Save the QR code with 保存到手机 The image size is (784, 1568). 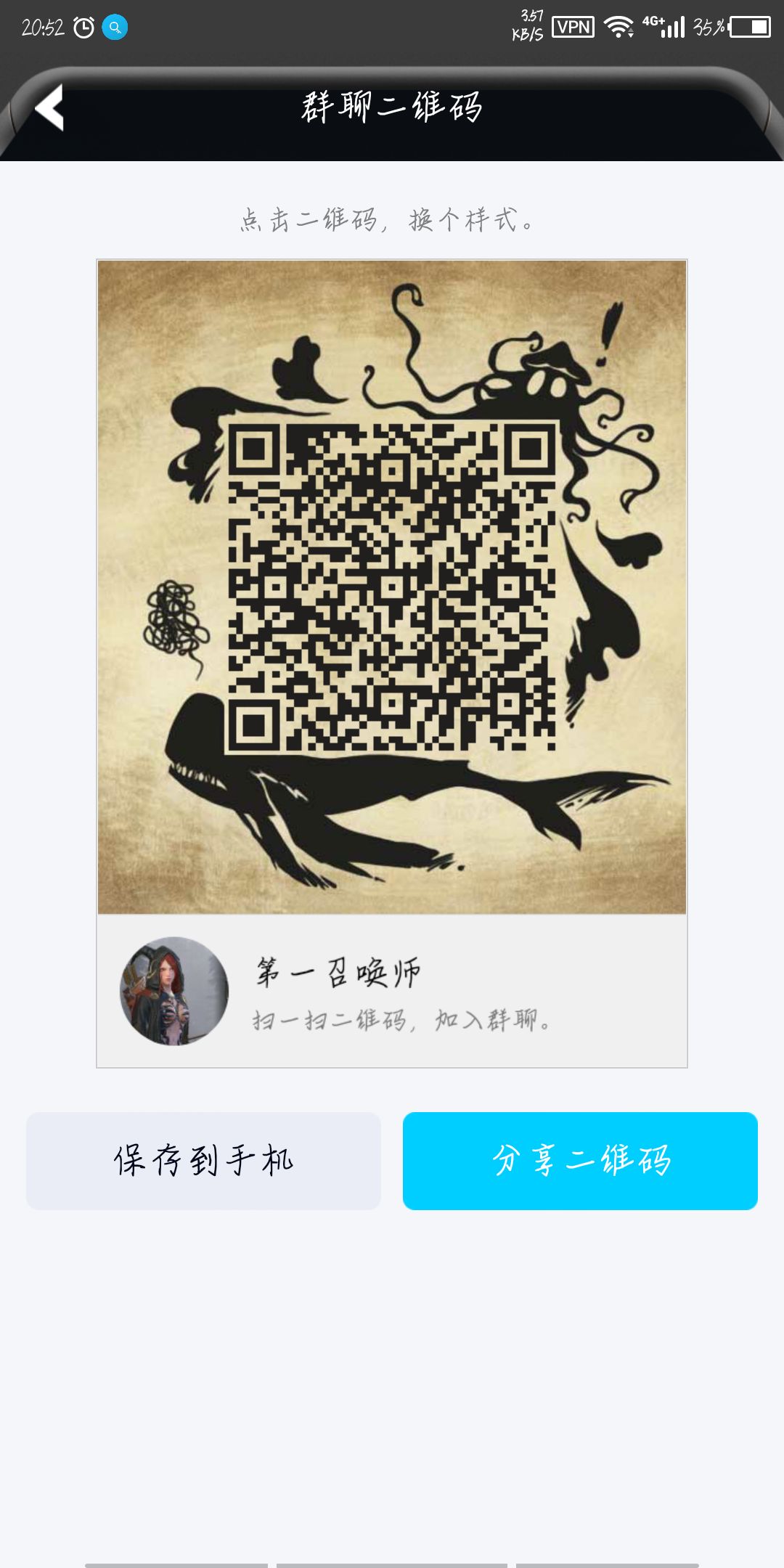[x=203, y=1161]
